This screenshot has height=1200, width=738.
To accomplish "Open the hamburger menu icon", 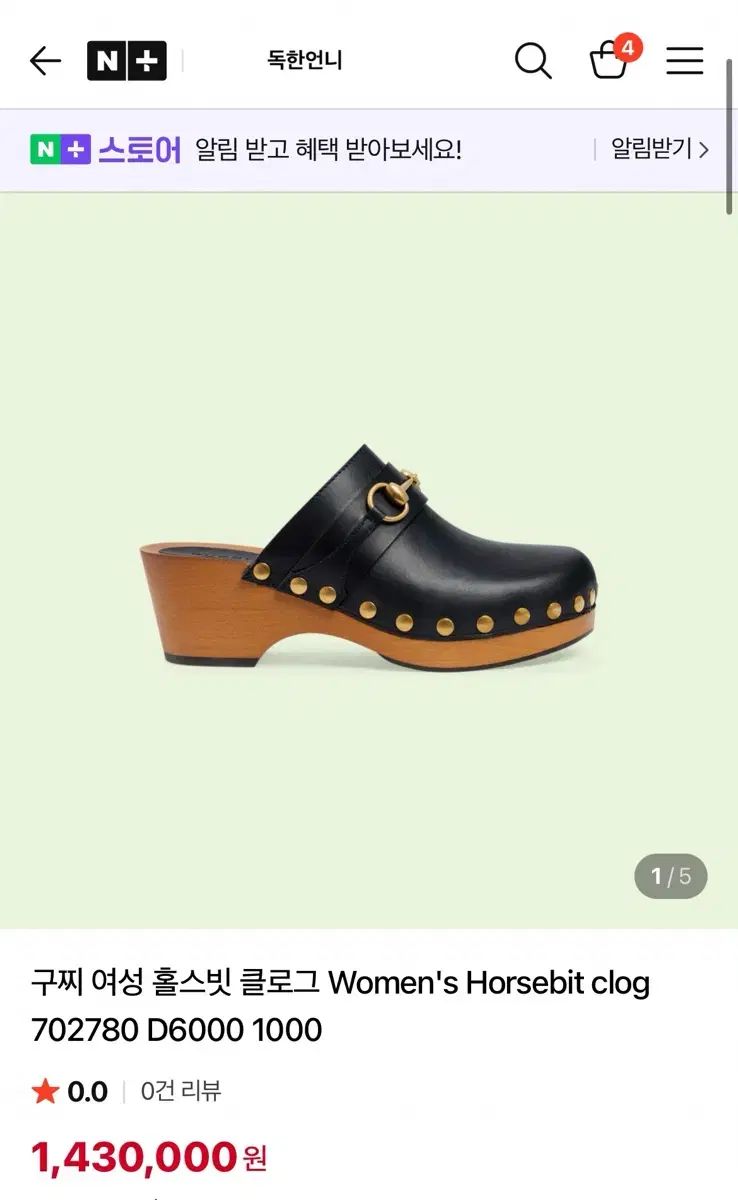I will (685, 61).
